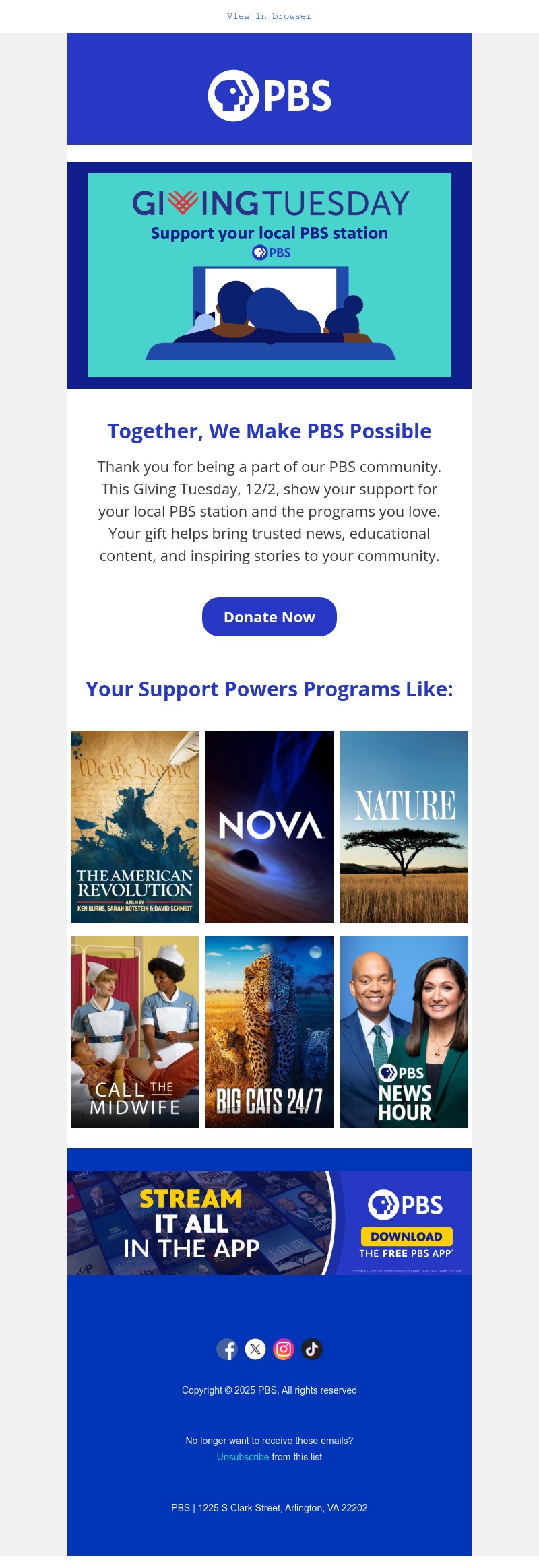Click the Download the Free PBS App button

click(x=406, y=1236)
